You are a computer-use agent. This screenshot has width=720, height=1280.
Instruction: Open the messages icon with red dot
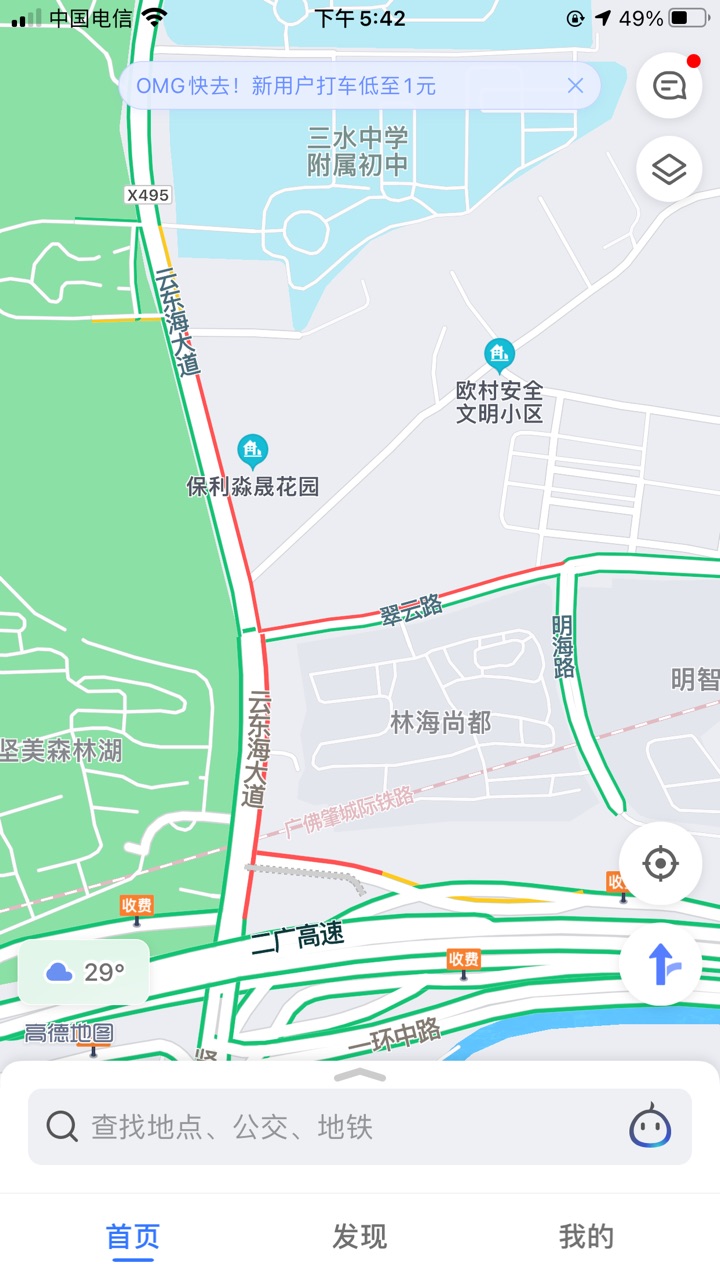(x=668, y=85)
